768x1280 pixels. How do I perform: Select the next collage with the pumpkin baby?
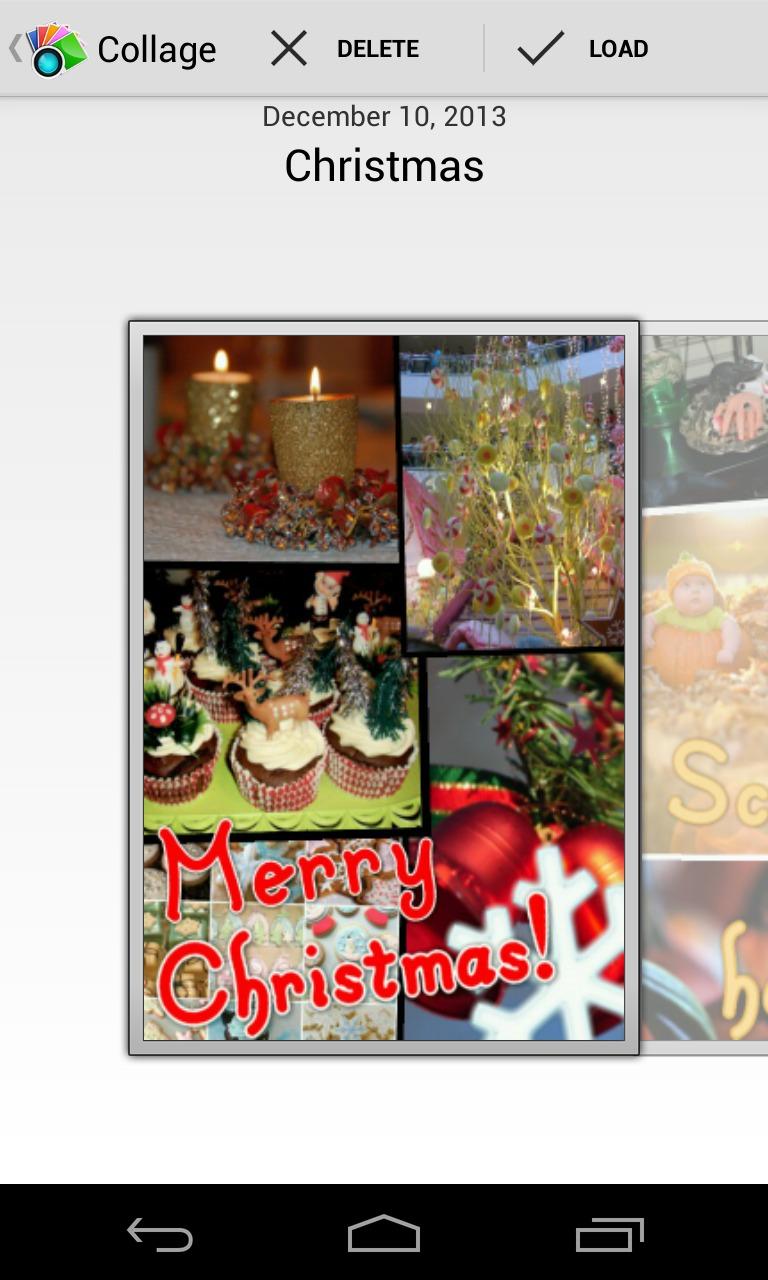[706, 688]
